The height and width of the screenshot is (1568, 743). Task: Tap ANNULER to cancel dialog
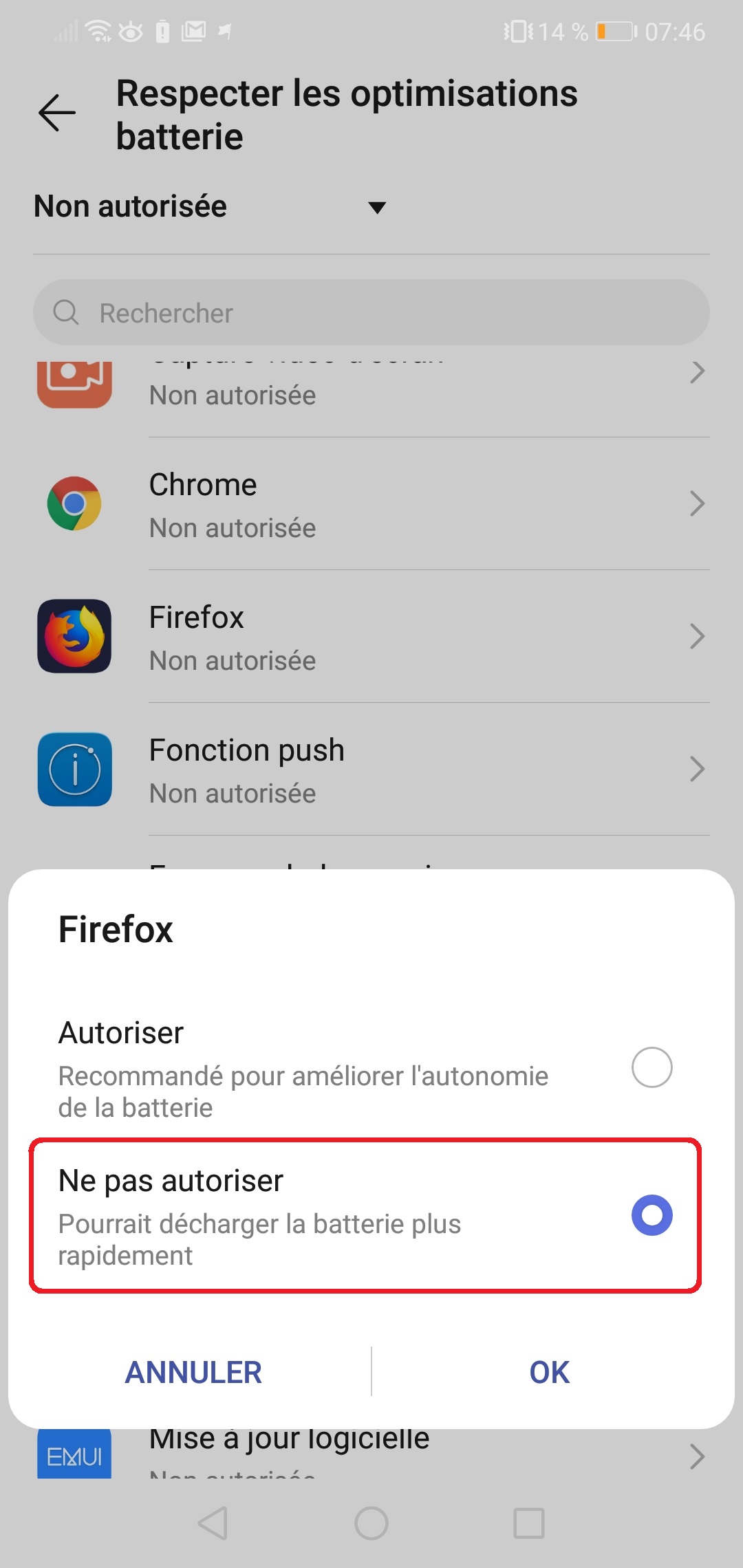[193, 1372]
